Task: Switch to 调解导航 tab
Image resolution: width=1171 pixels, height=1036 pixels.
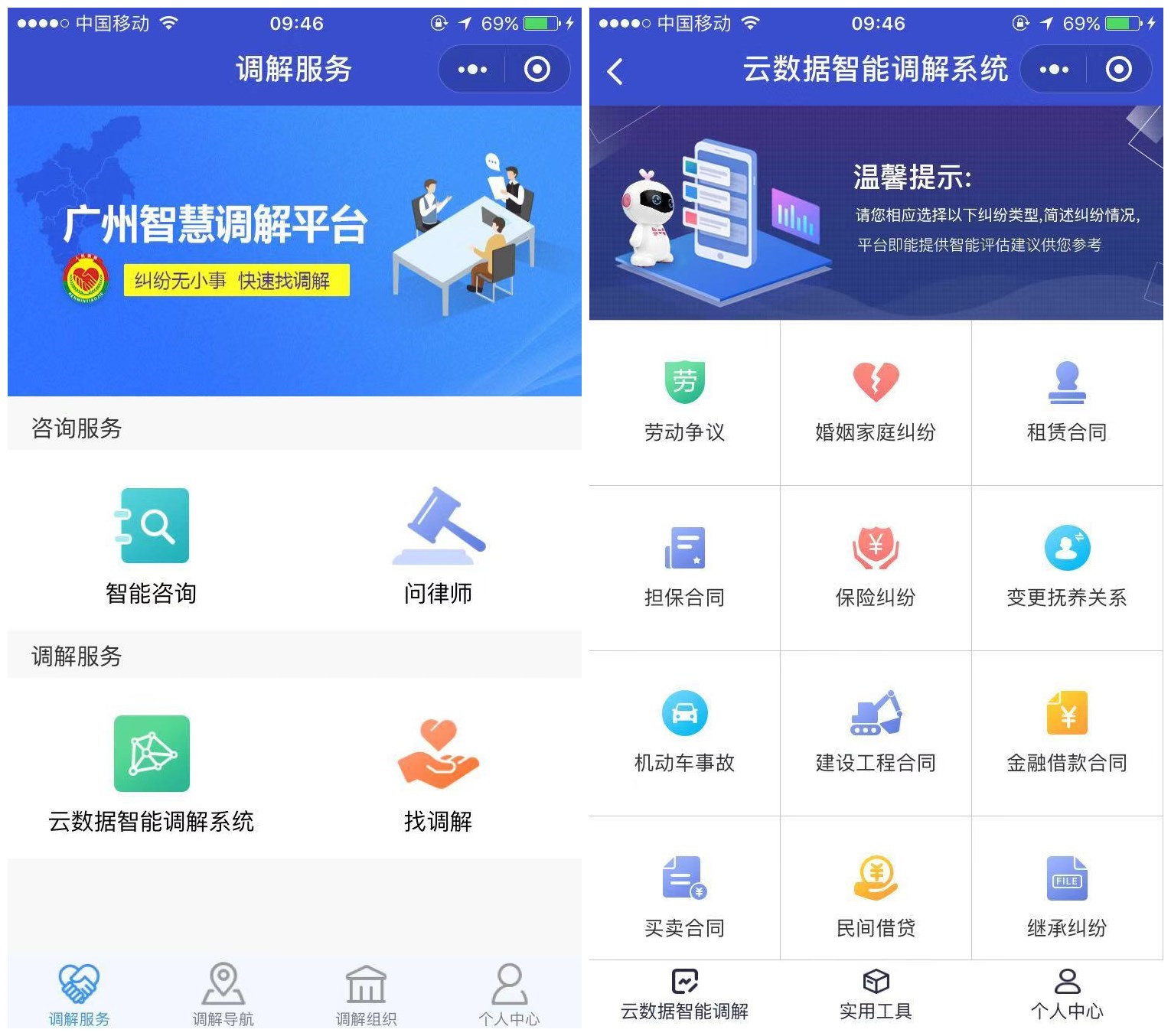Action: click(x=223, y=995)
